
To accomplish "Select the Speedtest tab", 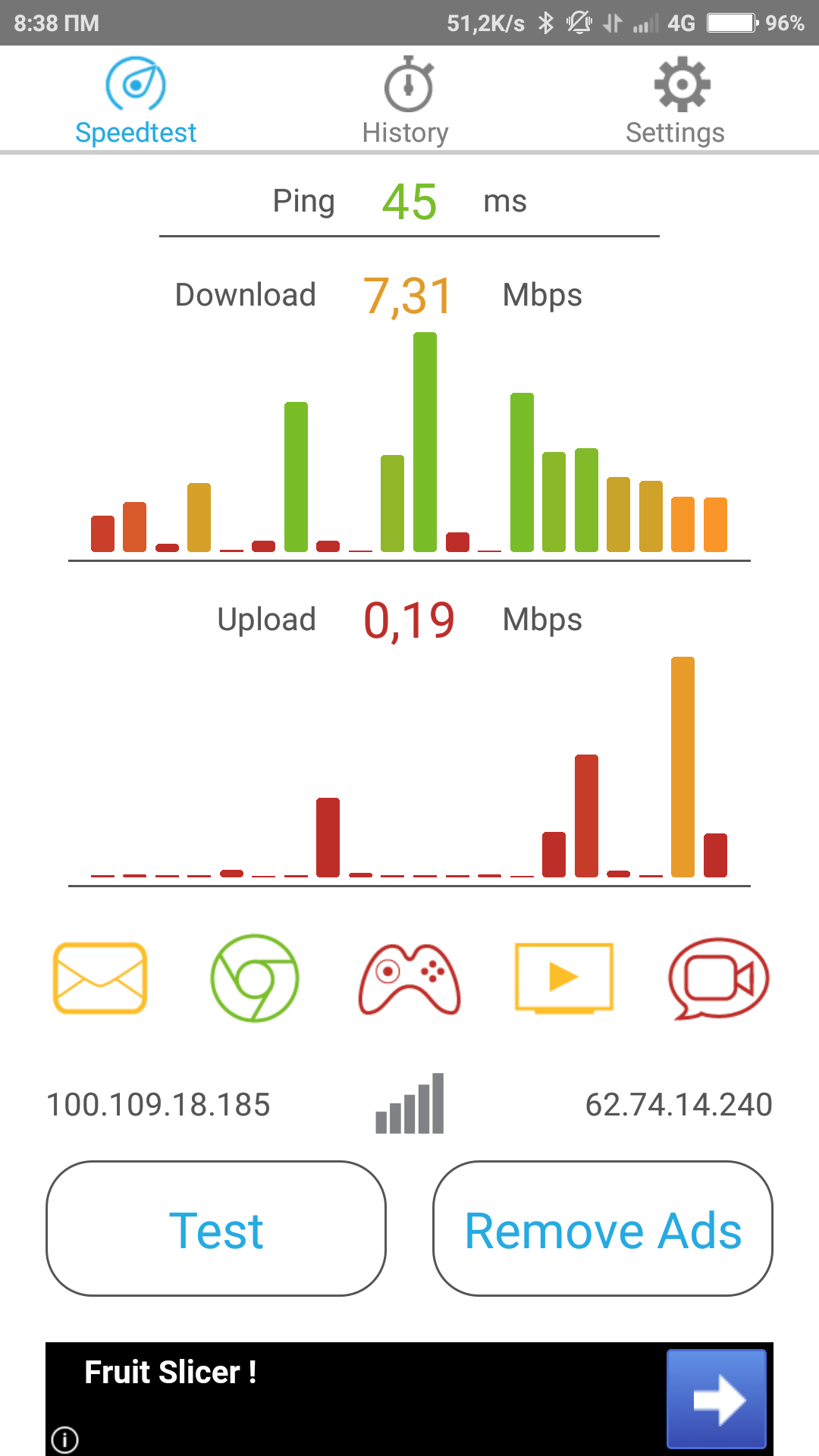I will pyautogui.click(x=136, y=101).
